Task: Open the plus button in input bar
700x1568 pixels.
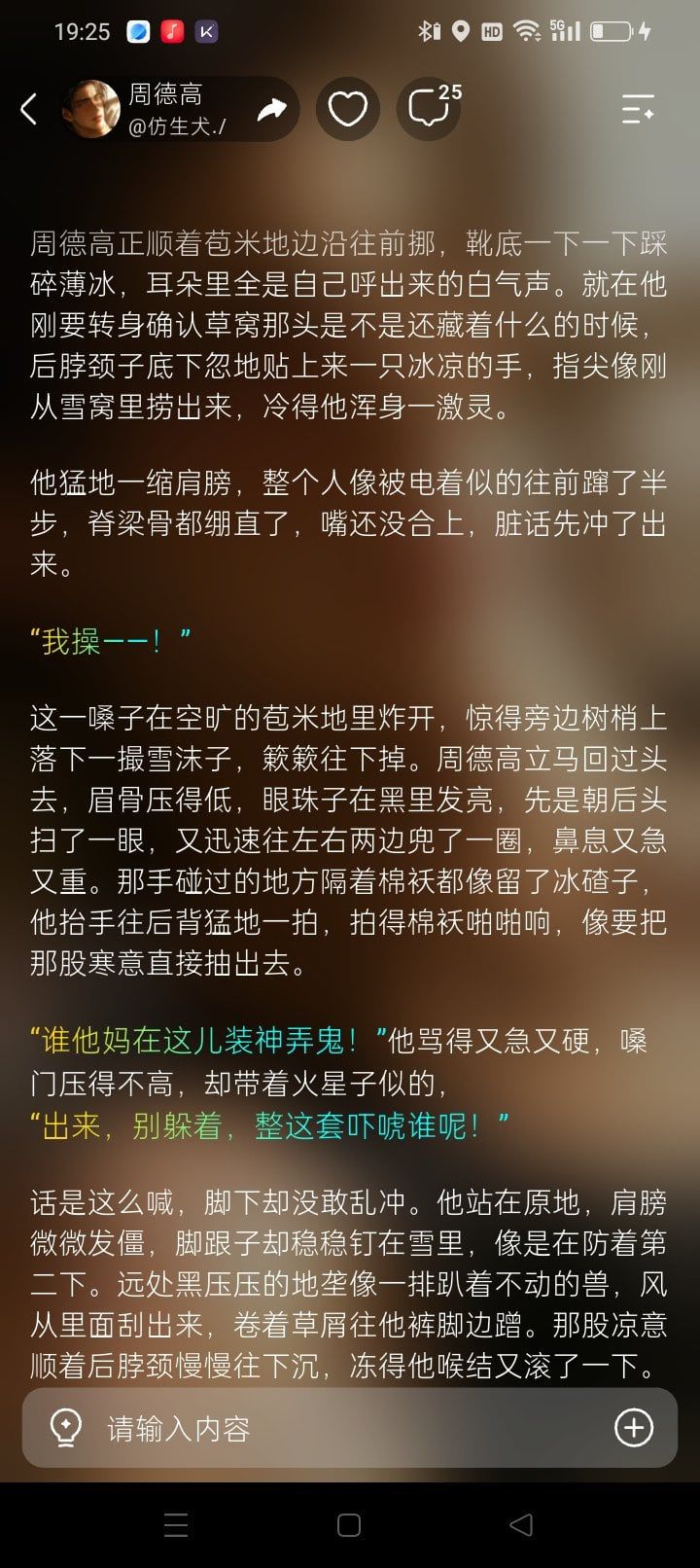Action: [x=634, y=1427]
